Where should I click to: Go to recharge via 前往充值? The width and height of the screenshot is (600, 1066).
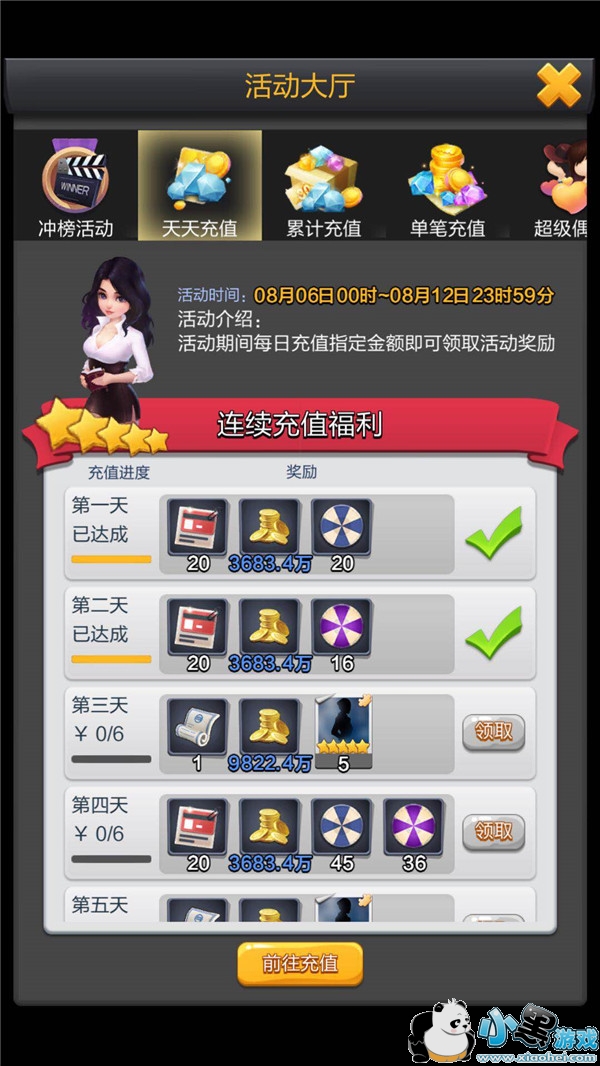300,964
